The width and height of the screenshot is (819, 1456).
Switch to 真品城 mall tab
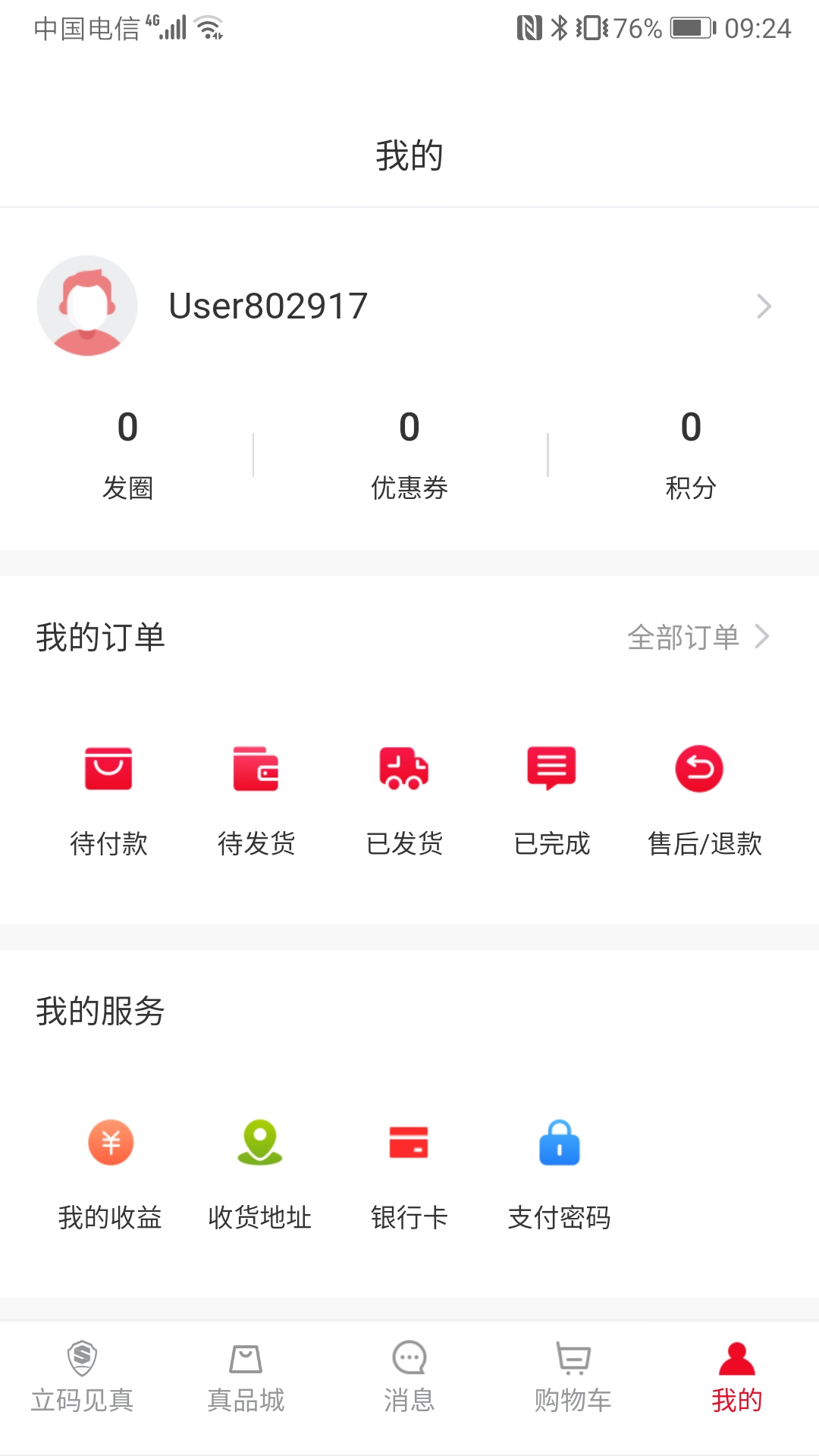click(x=245, y=1380)
